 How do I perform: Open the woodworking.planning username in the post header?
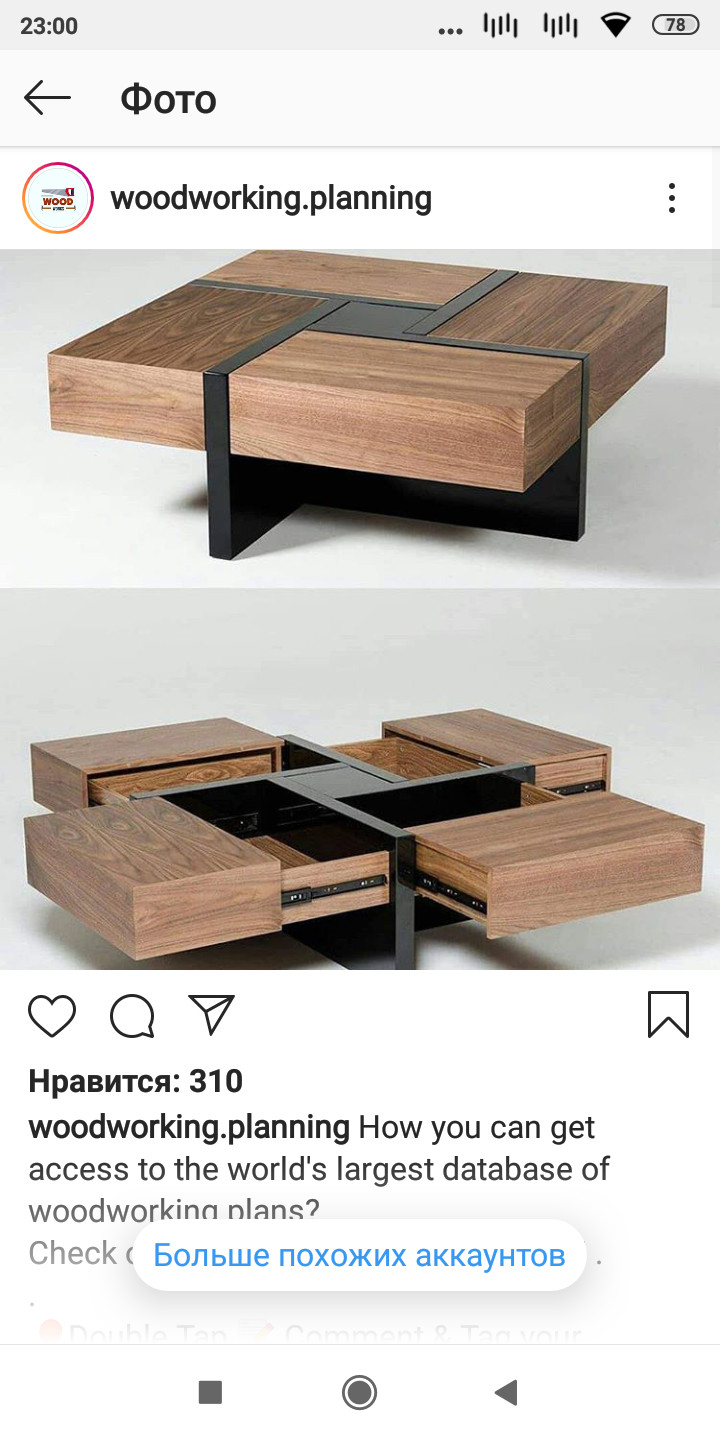271,198
